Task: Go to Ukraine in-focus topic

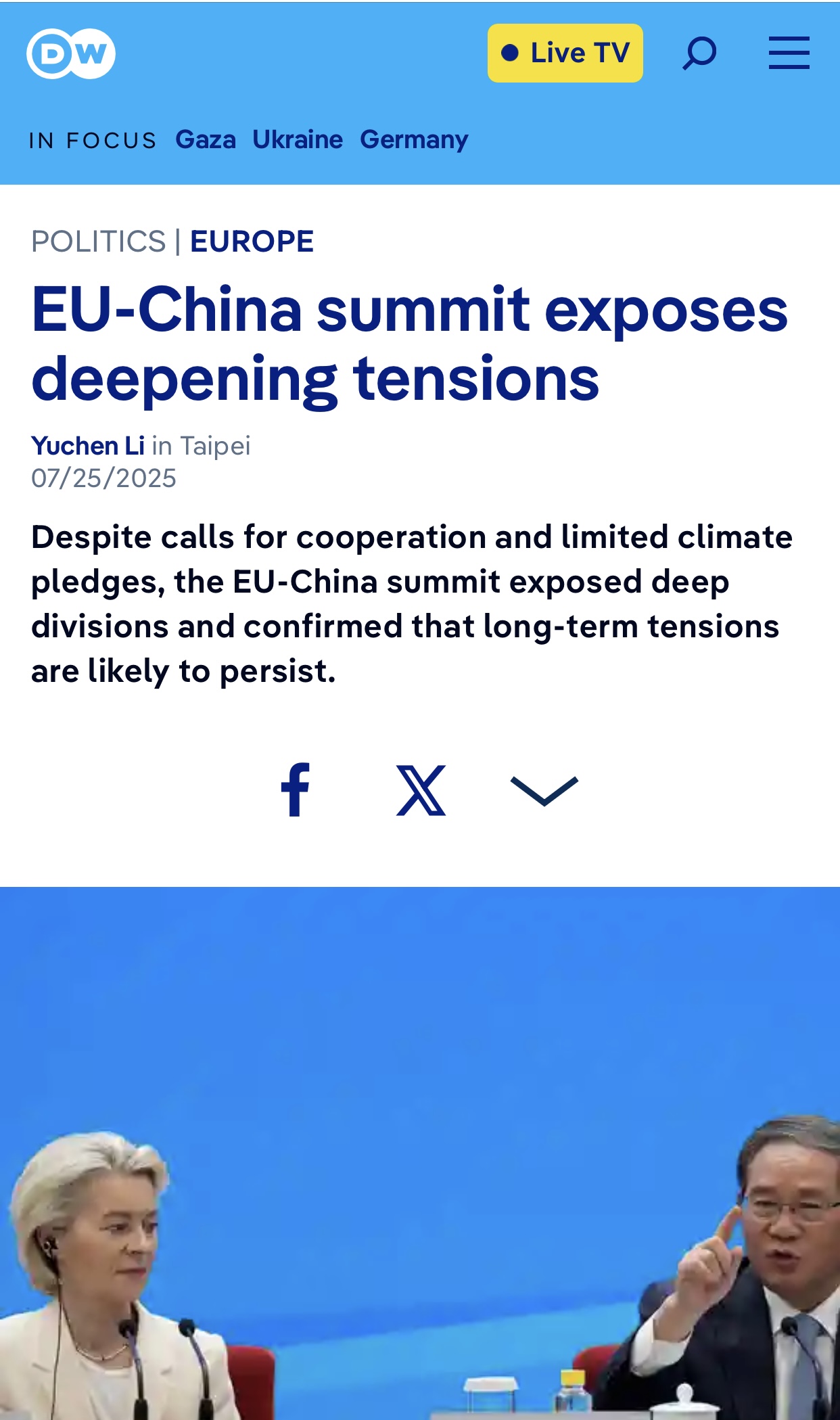Action: (298, 139)
